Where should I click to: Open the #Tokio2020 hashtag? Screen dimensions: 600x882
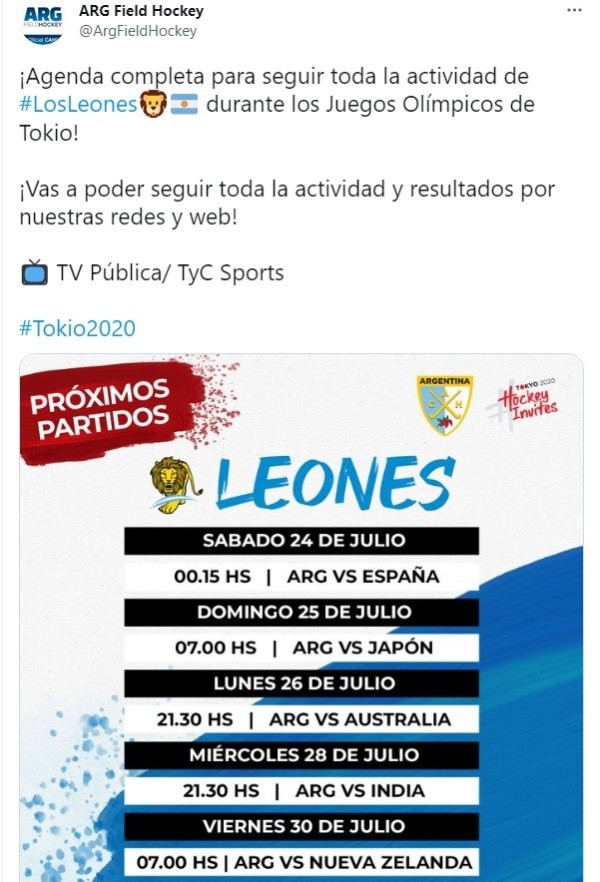pos(77,328)
